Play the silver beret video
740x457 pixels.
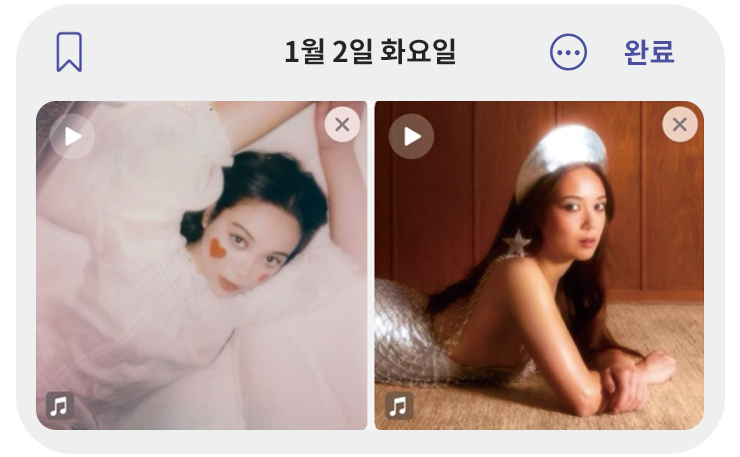tap(411, 136)
